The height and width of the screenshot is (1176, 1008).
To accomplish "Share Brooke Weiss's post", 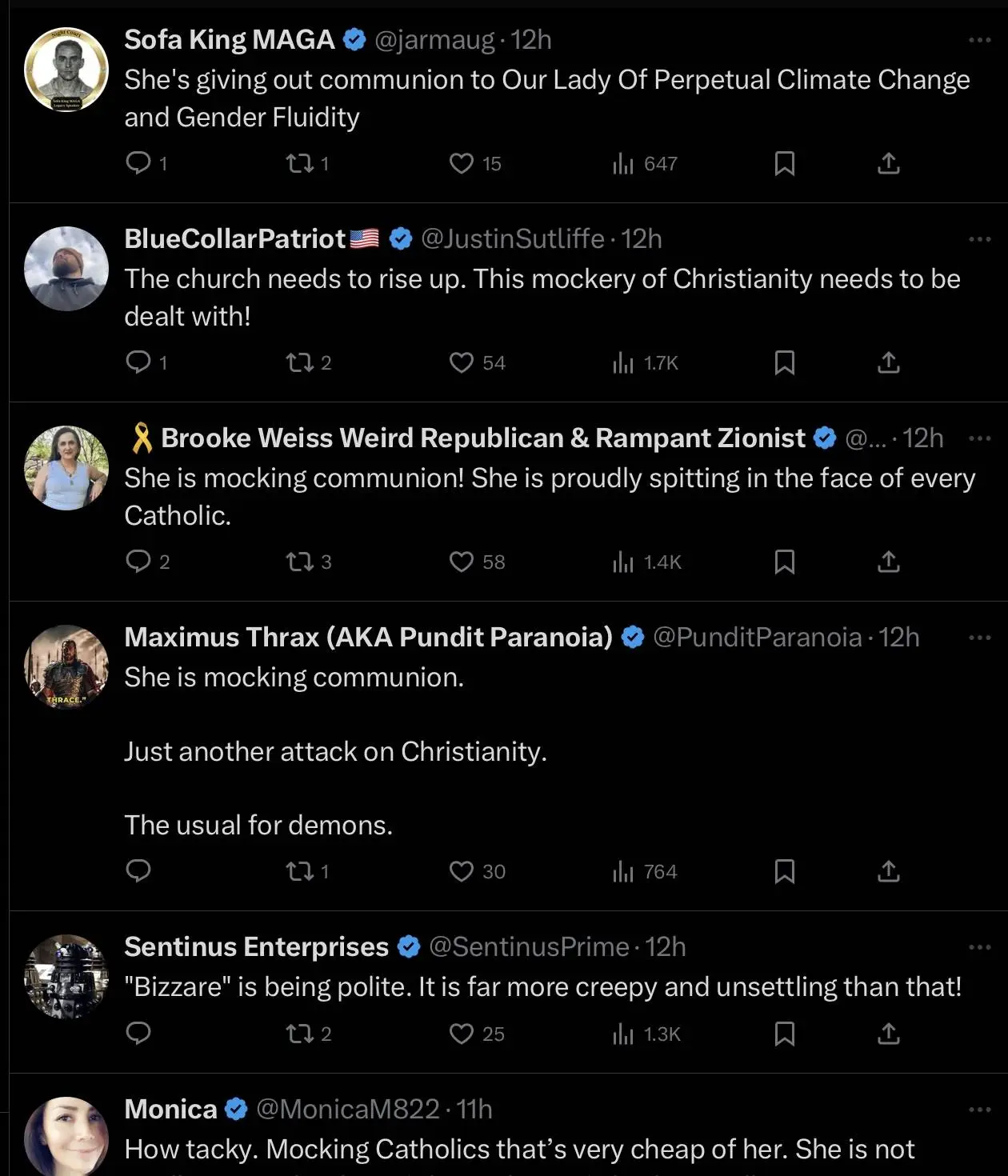I will coord(888,562).
